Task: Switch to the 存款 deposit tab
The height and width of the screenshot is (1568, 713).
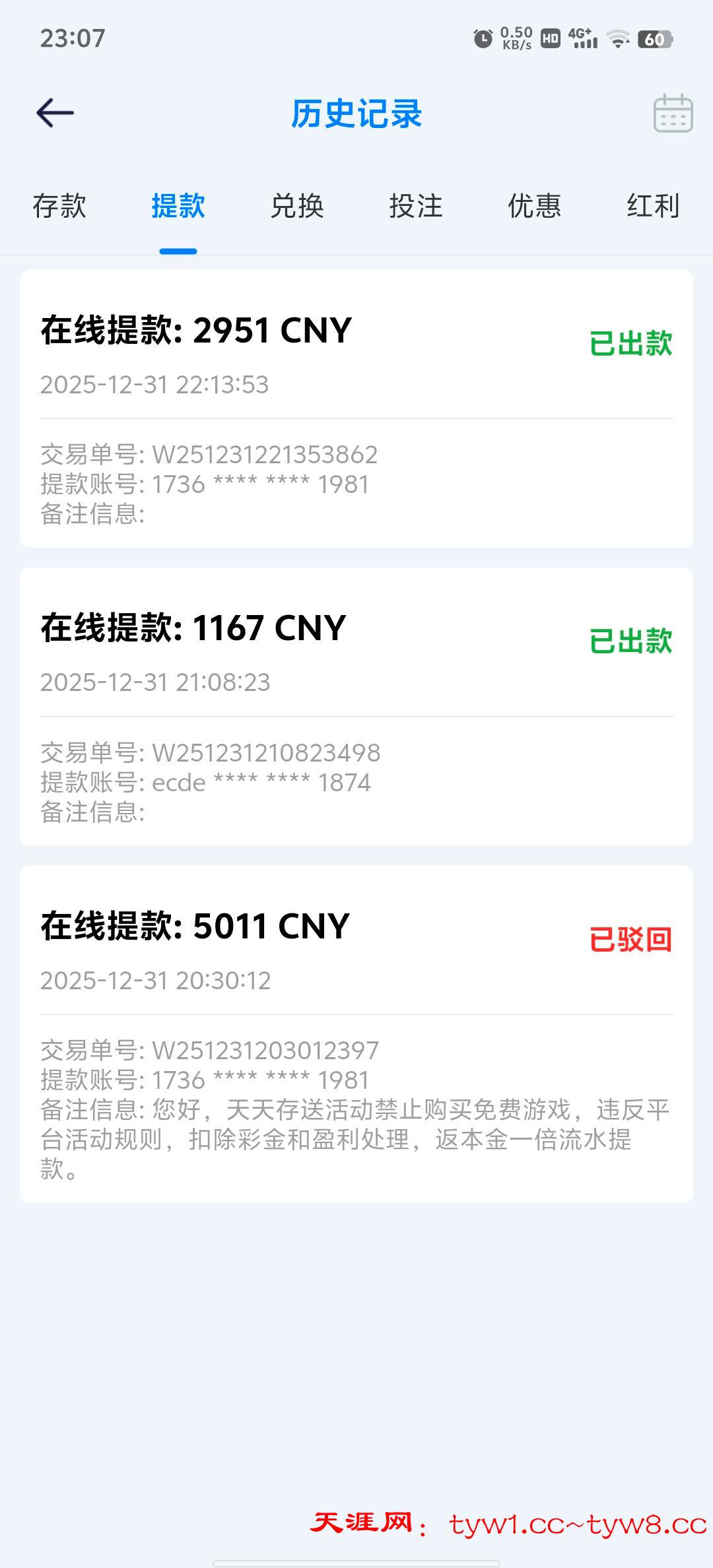Action: (x=59, y=207)
